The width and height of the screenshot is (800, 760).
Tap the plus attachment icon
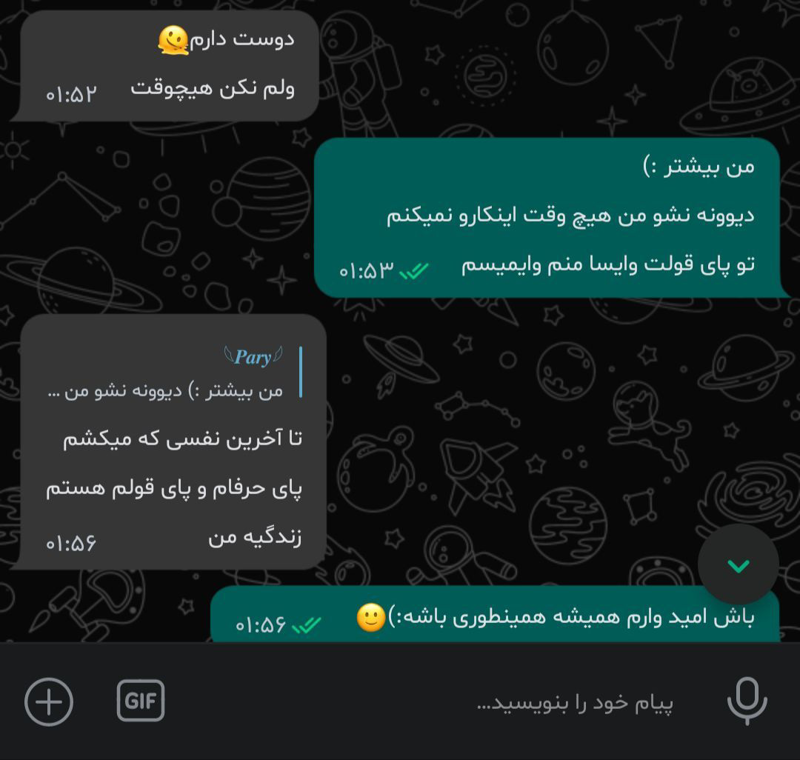(49, 701)
